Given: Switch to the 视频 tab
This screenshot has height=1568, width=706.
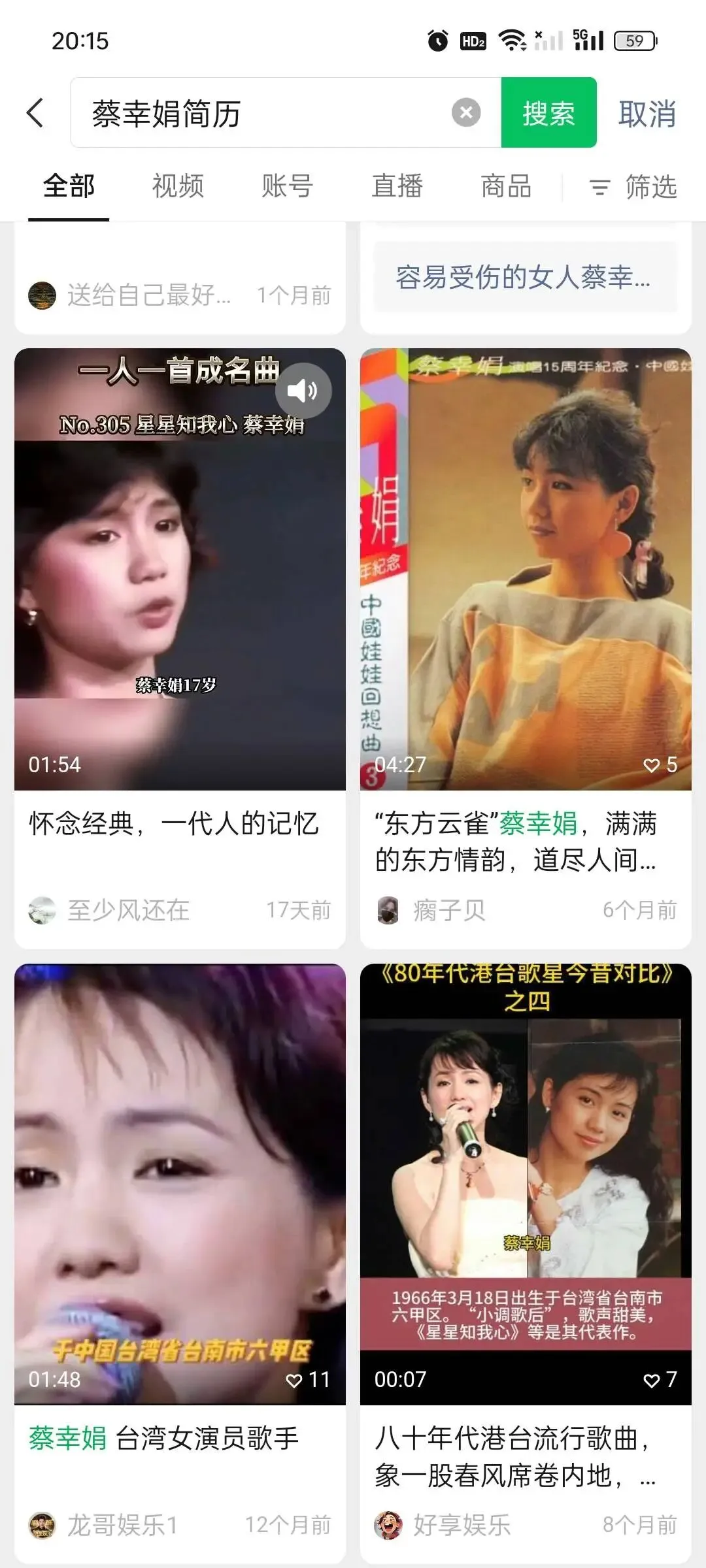Looking at the screenshot, I should pos(178,186).
